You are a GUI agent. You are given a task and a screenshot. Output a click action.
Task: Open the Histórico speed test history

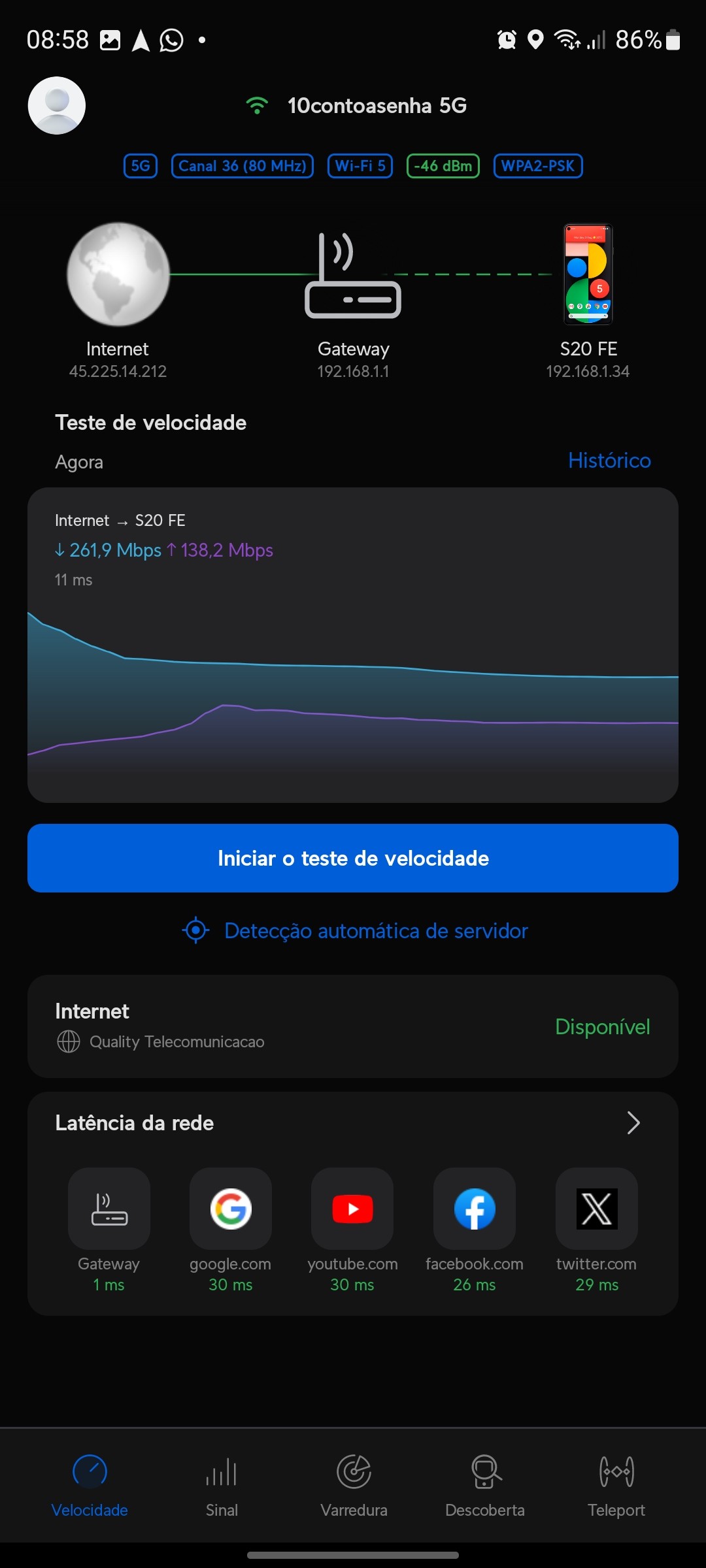(x=609, y=461)
